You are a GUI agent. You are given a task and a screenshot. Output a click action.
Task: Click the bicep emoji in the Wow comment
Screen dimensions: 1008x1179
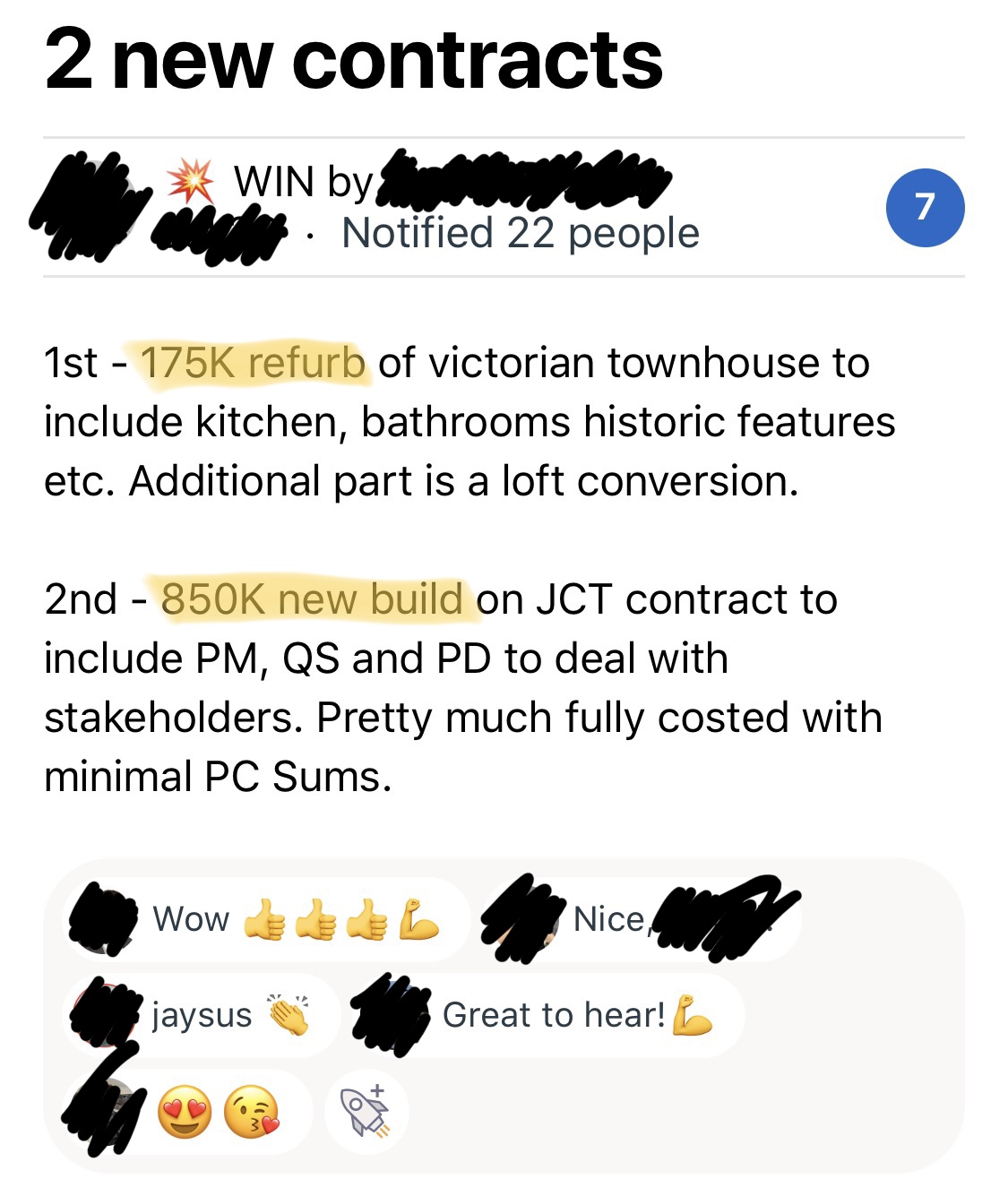pos(418,919)
